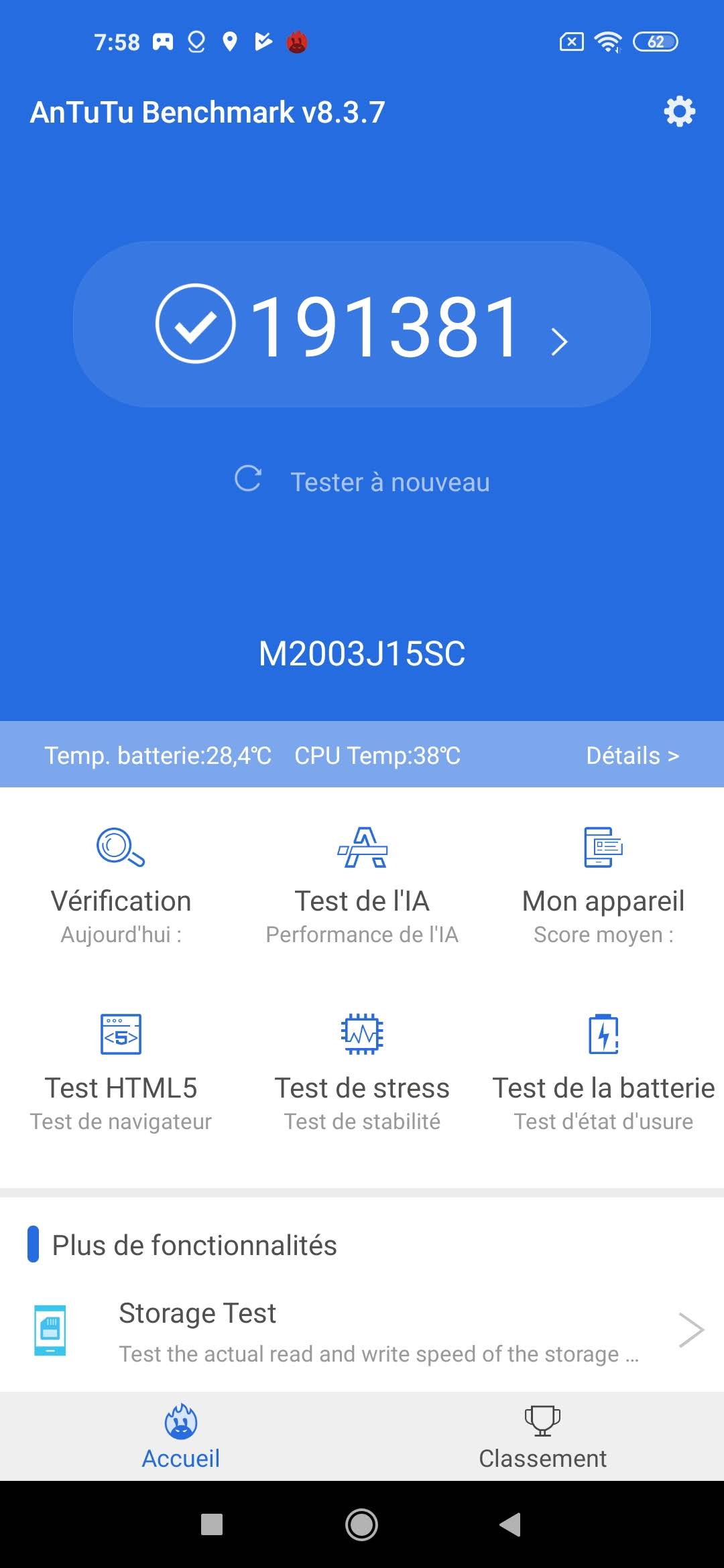Return to the home screen via system home
This screenshot has width=724, height=1568.
pos(362,1524)
